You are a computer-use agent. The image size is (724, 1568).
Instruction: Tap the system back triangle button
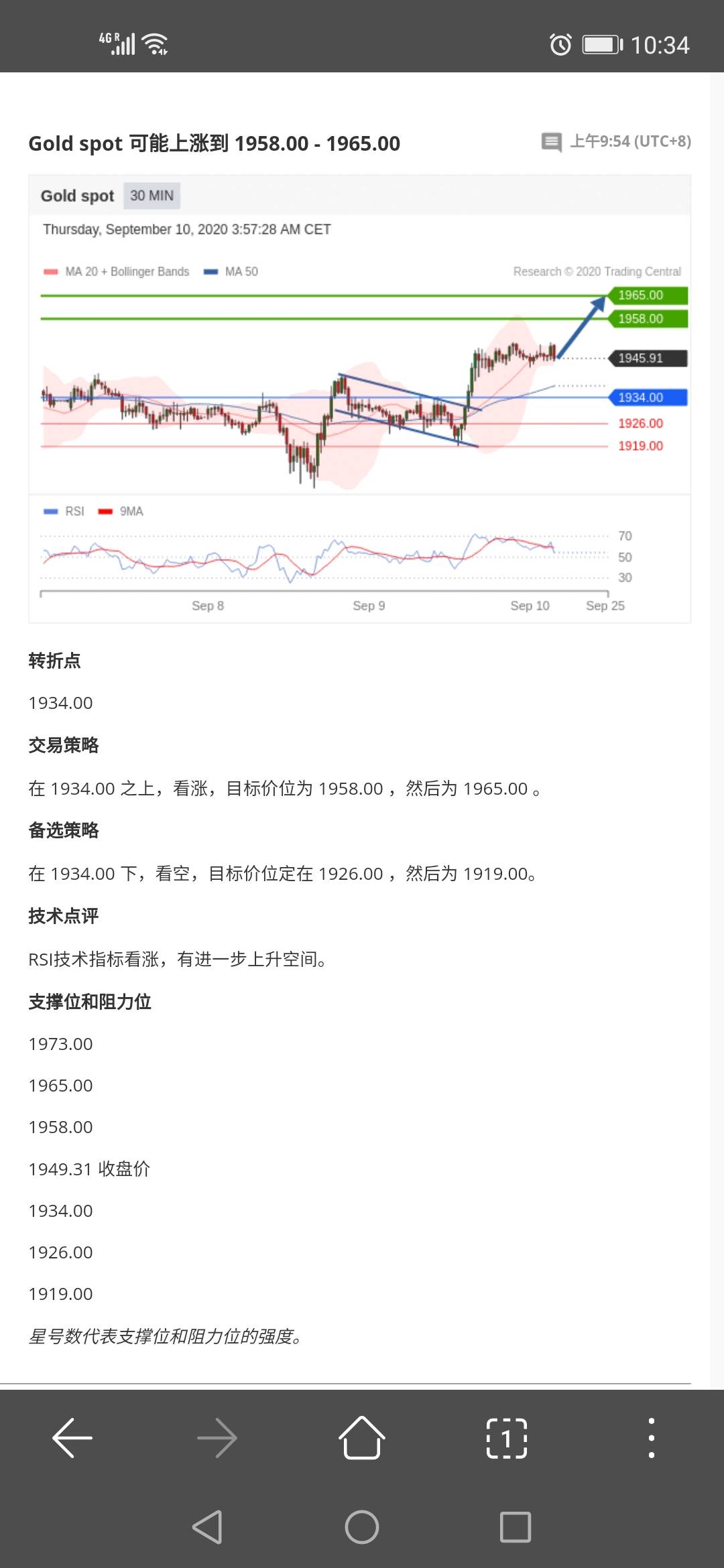(208, 1527)
